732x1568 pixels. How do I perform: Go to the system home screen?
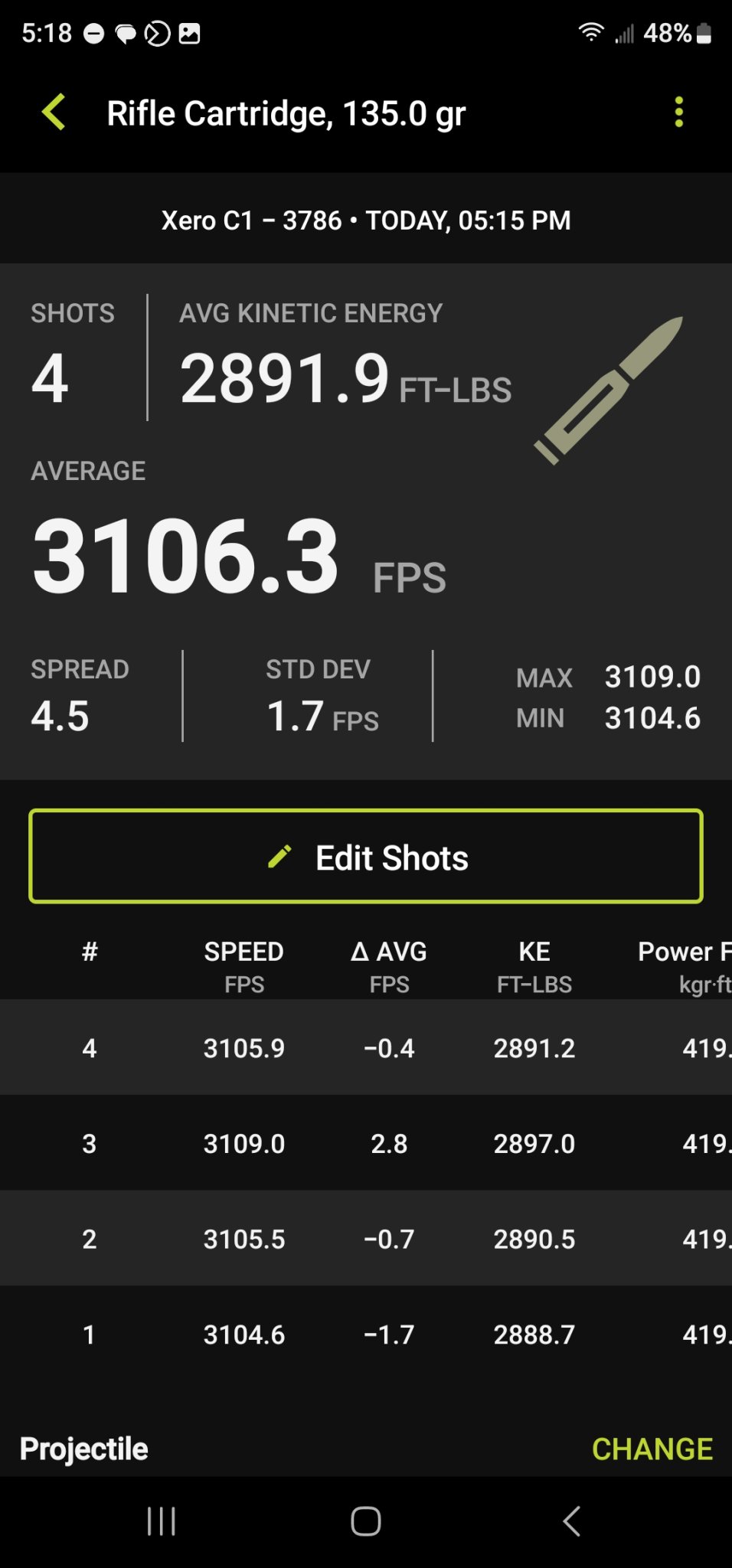(366, 1521)
